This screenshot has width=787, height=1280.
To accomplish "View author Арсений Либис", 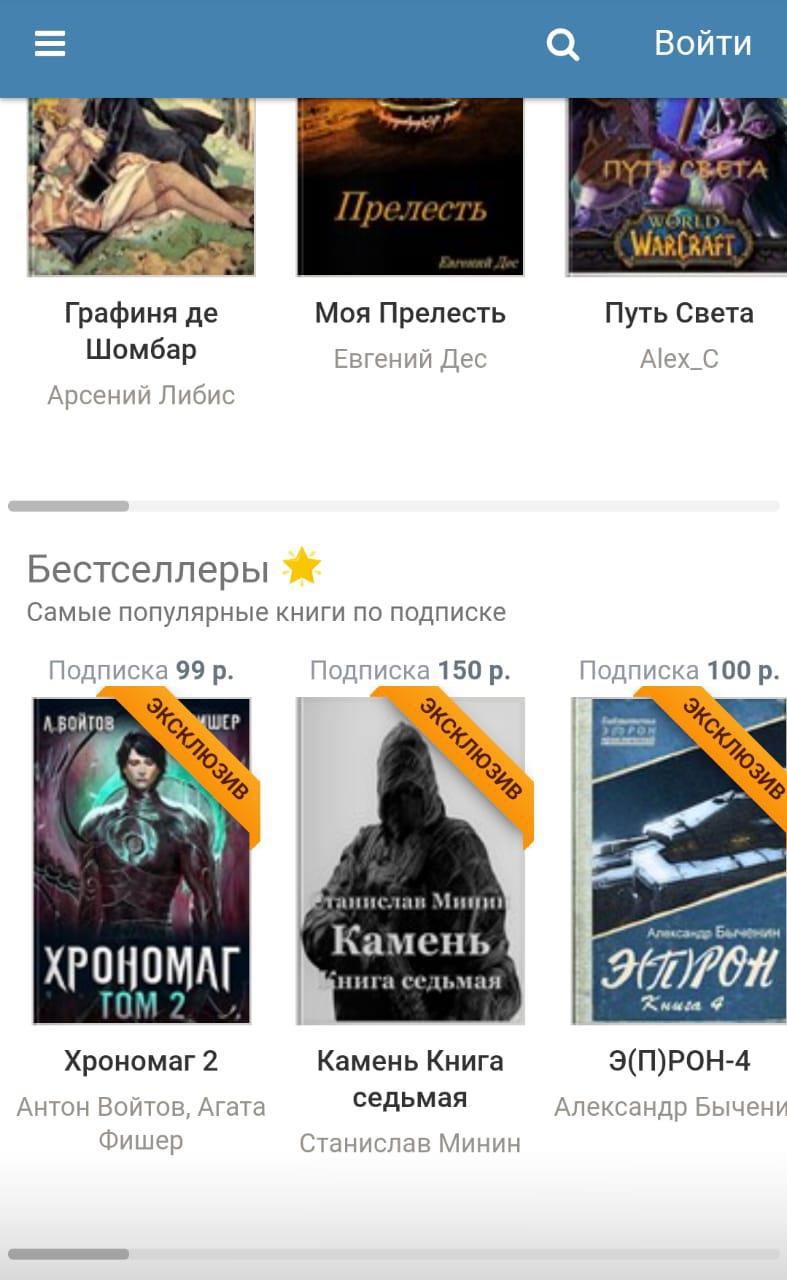I will pyautogui.click(x=141, y=395).
